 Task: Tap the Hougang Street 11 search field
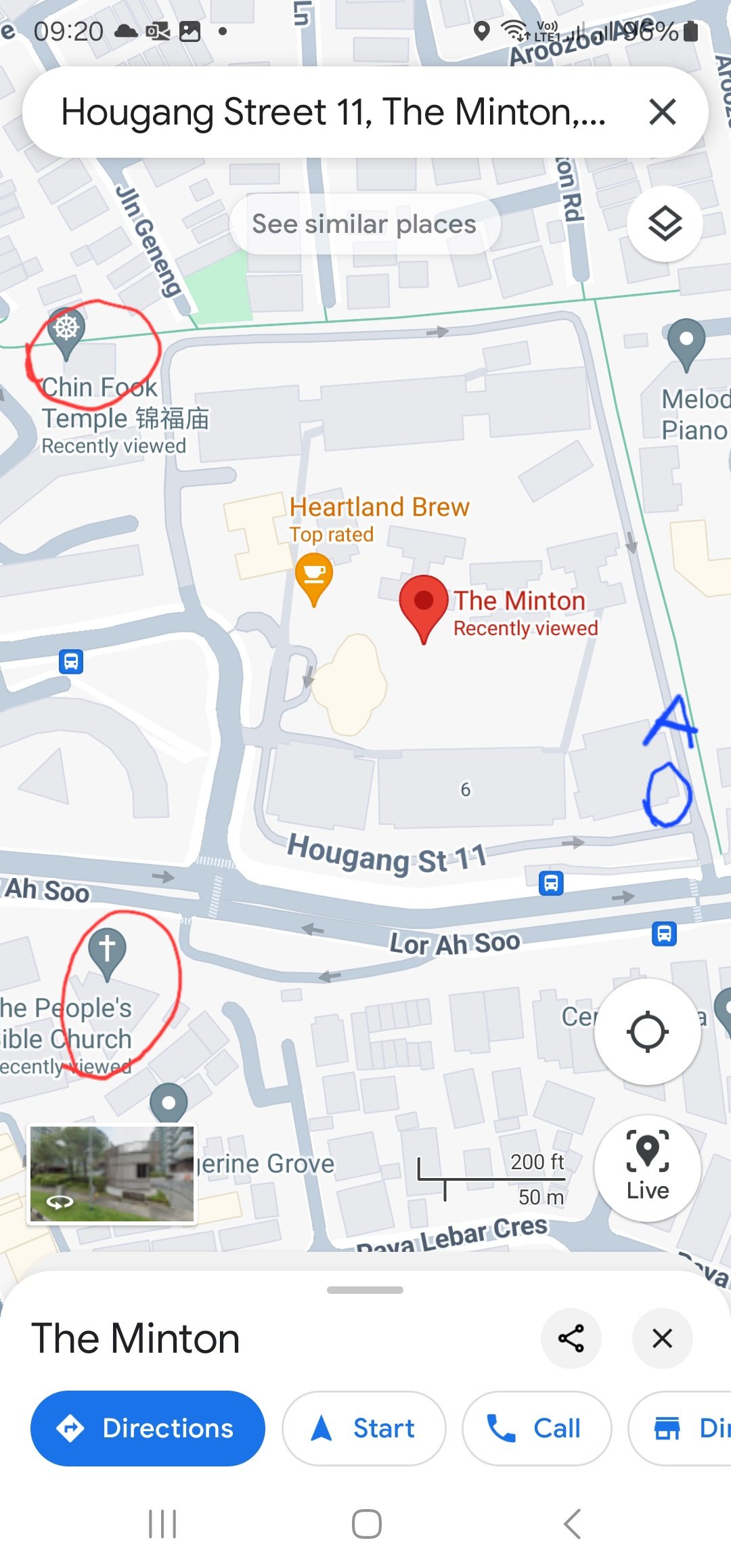coord(332,112)
